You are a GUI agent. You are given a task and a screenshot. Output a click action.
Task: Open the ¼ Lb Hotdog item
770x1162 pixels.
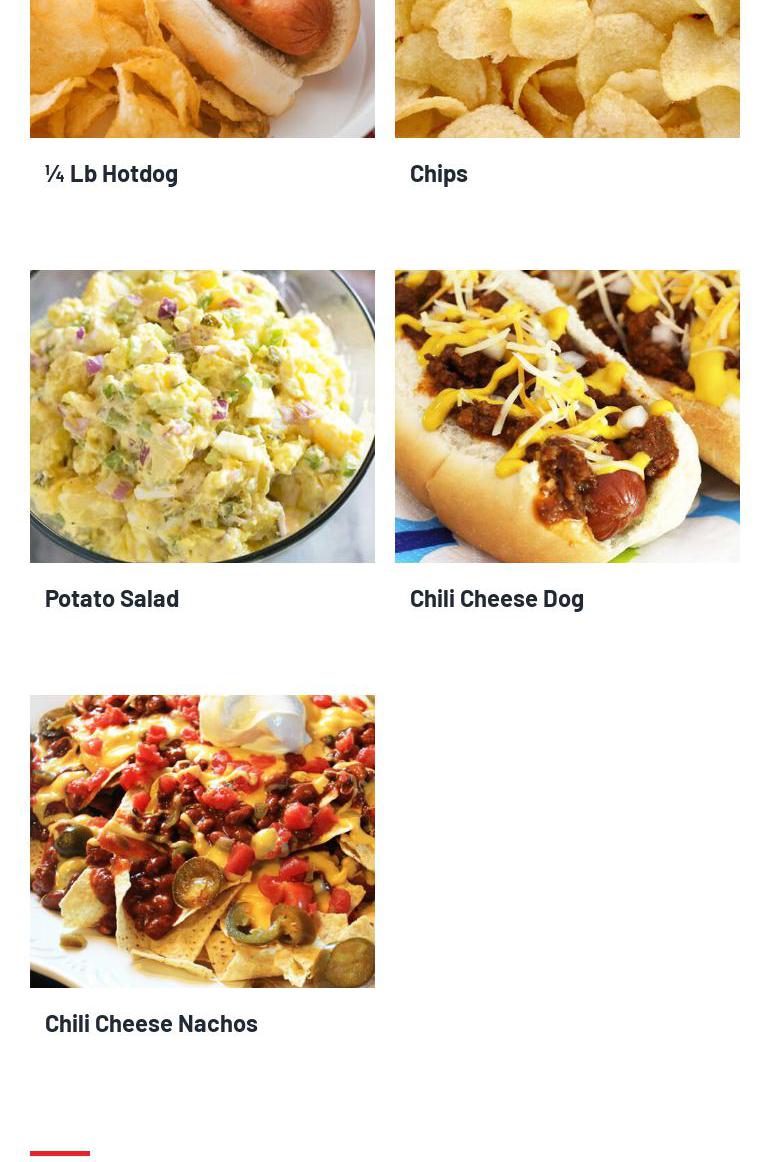tap(112, 173)
